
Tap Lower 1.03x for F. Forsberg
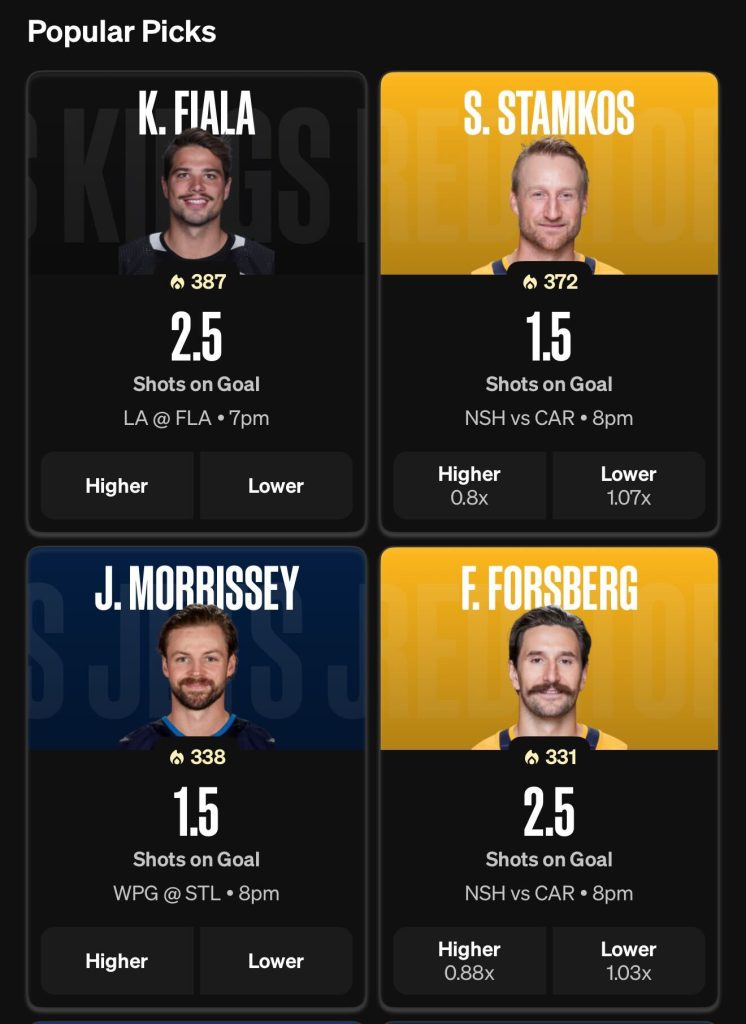coord(628,961)
